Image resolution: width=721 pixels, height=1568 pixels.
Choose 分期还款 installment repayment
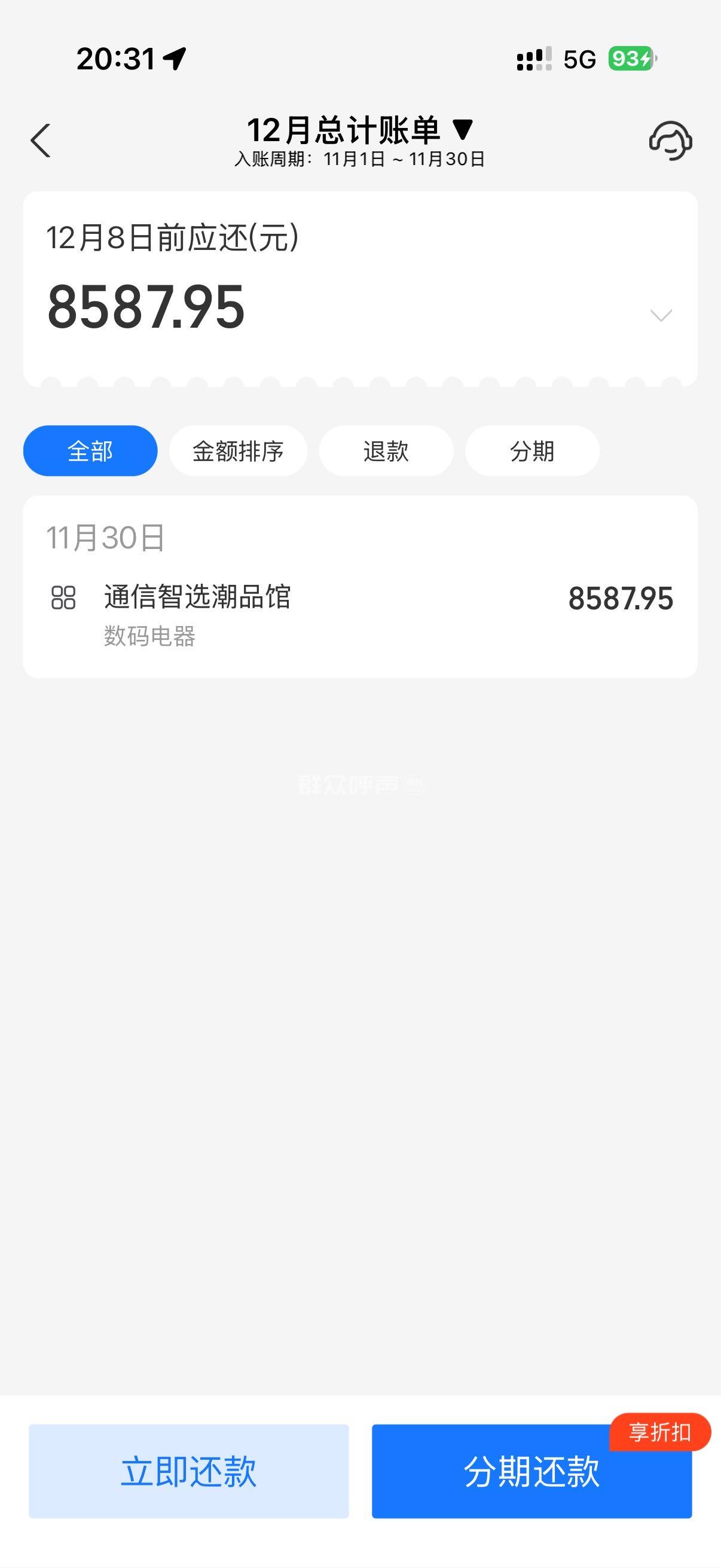pos(531,1471)
